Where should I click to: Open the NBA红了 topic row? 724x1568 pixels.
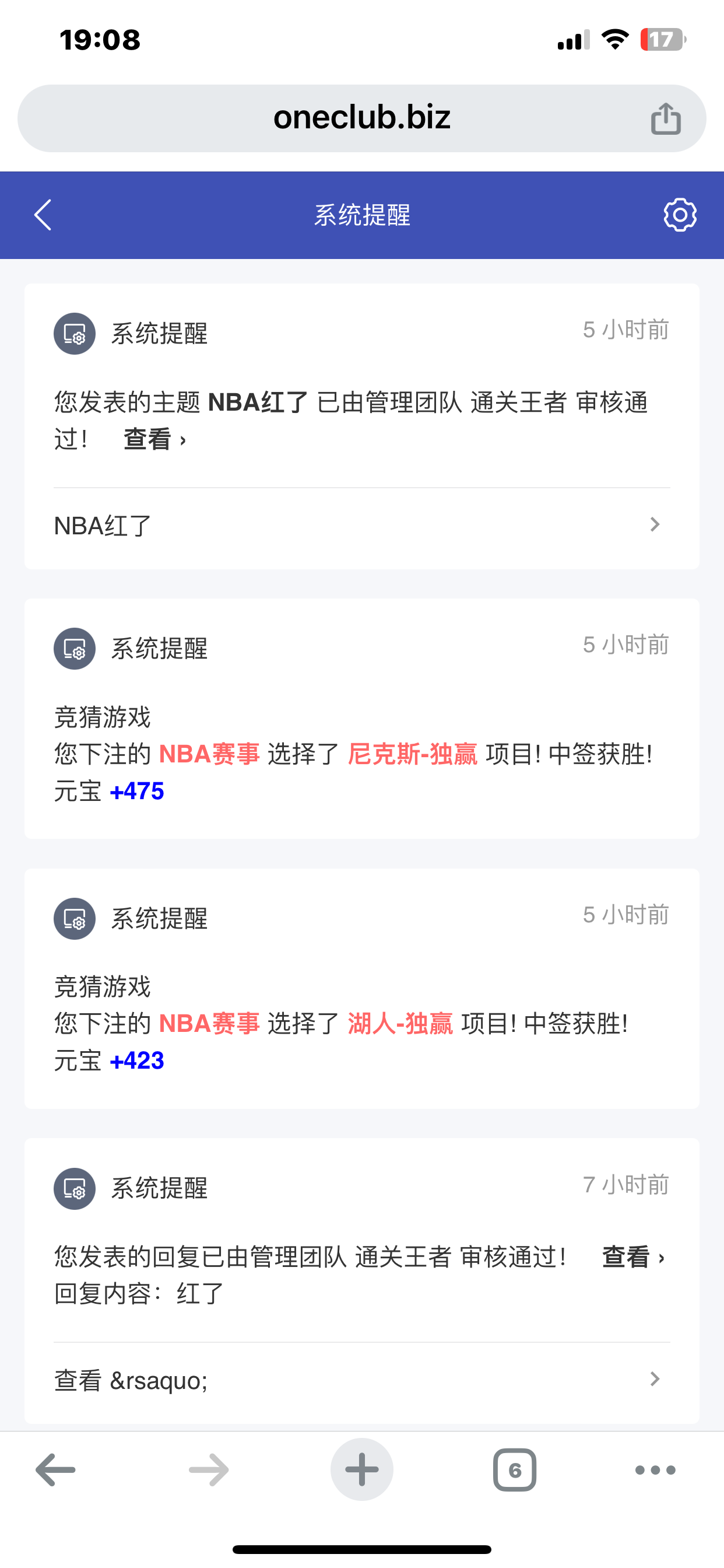361,526
